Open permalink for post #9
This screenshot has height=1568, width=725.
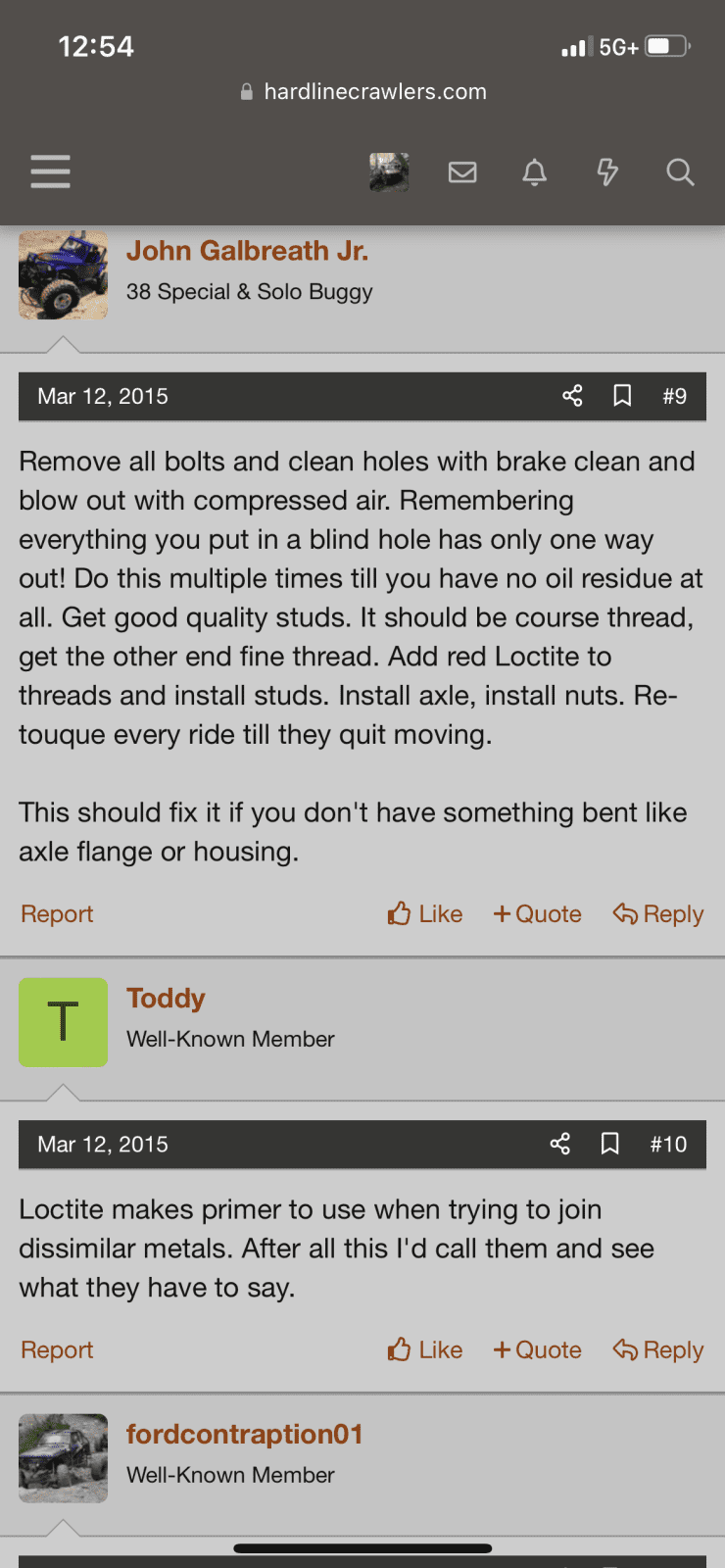[x=674, y=396]
